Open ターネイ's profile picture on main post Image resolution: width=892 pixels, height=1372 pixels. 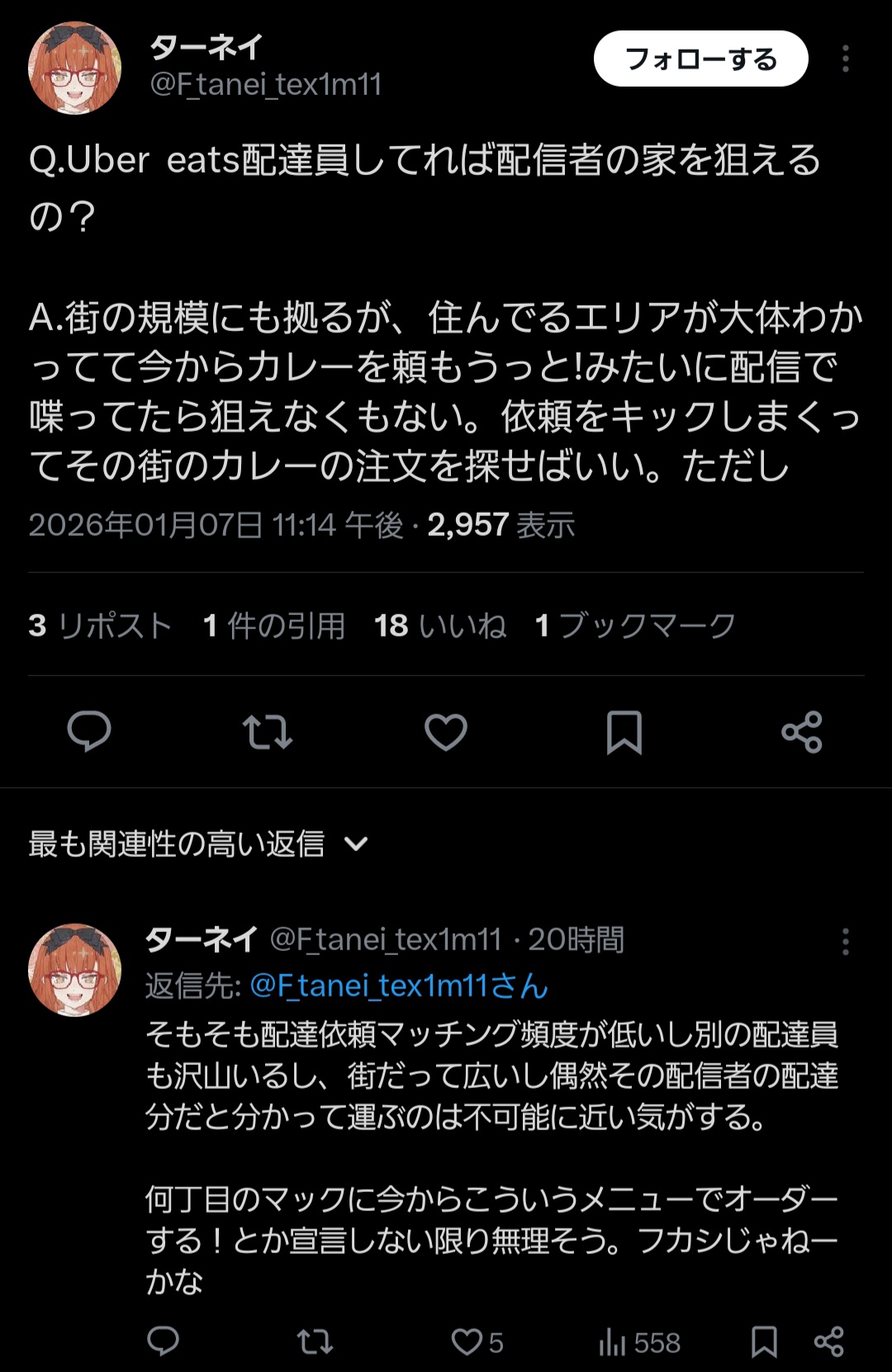click(x=74, y=68)
